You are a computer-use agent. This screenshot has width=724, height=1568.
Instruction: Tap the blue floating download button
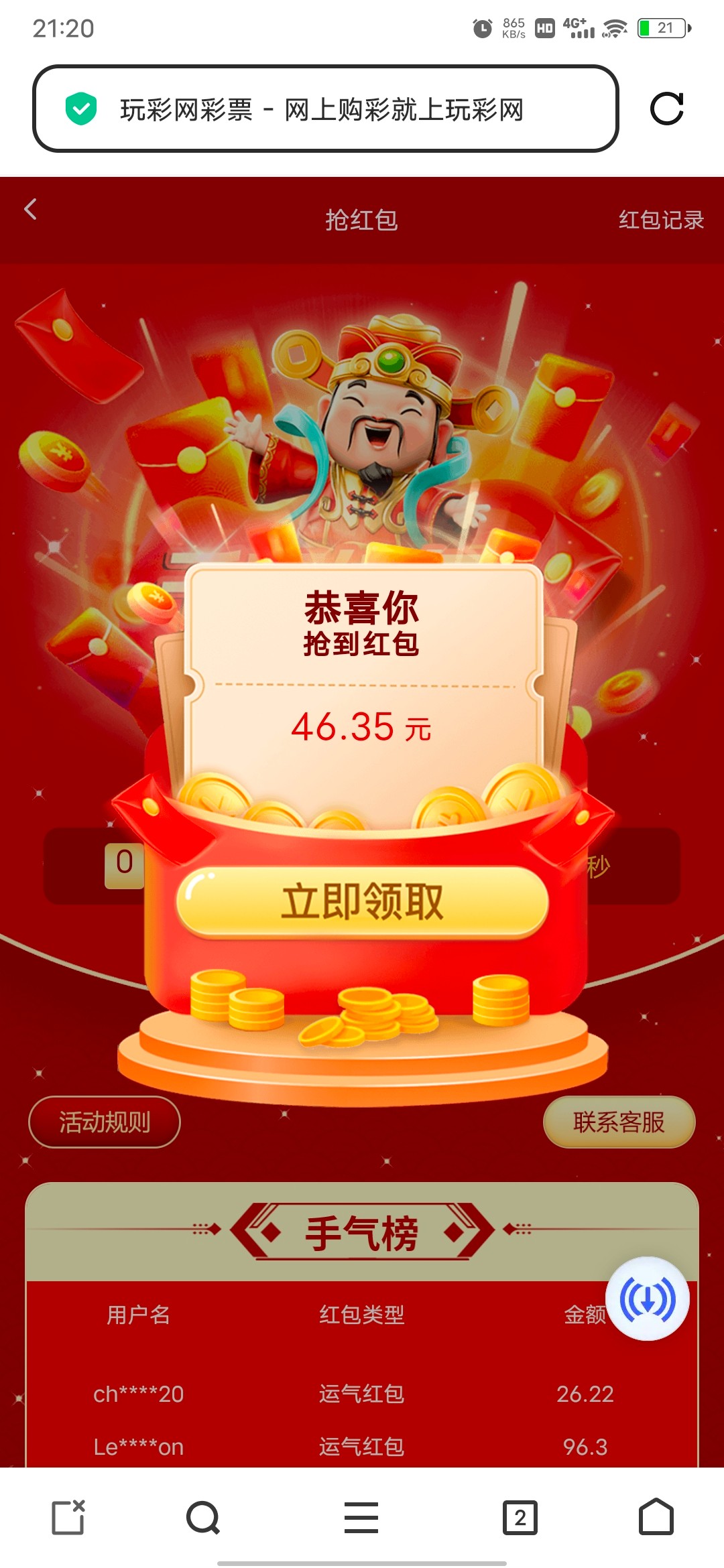(x=647, y=1299)
